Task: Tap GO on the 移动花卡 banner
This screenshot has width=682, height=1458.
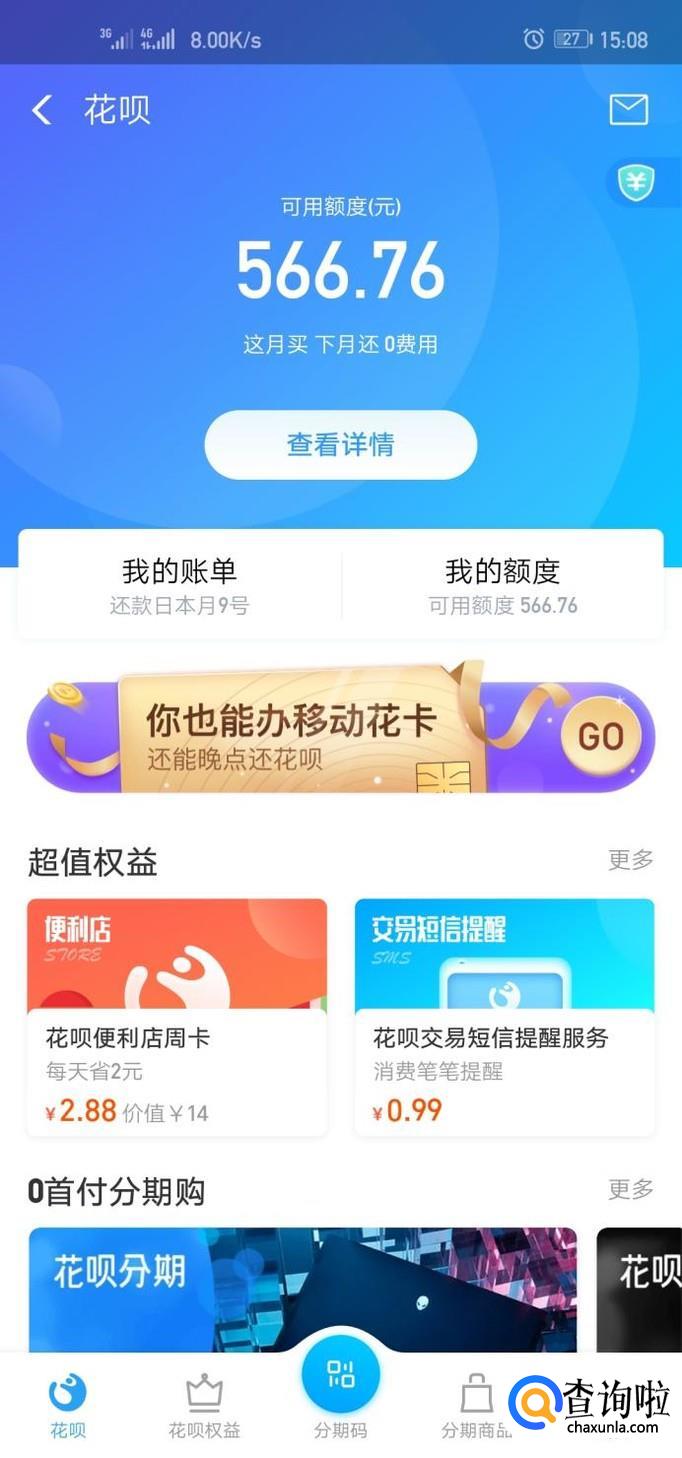Action: (x=600, y=737)
